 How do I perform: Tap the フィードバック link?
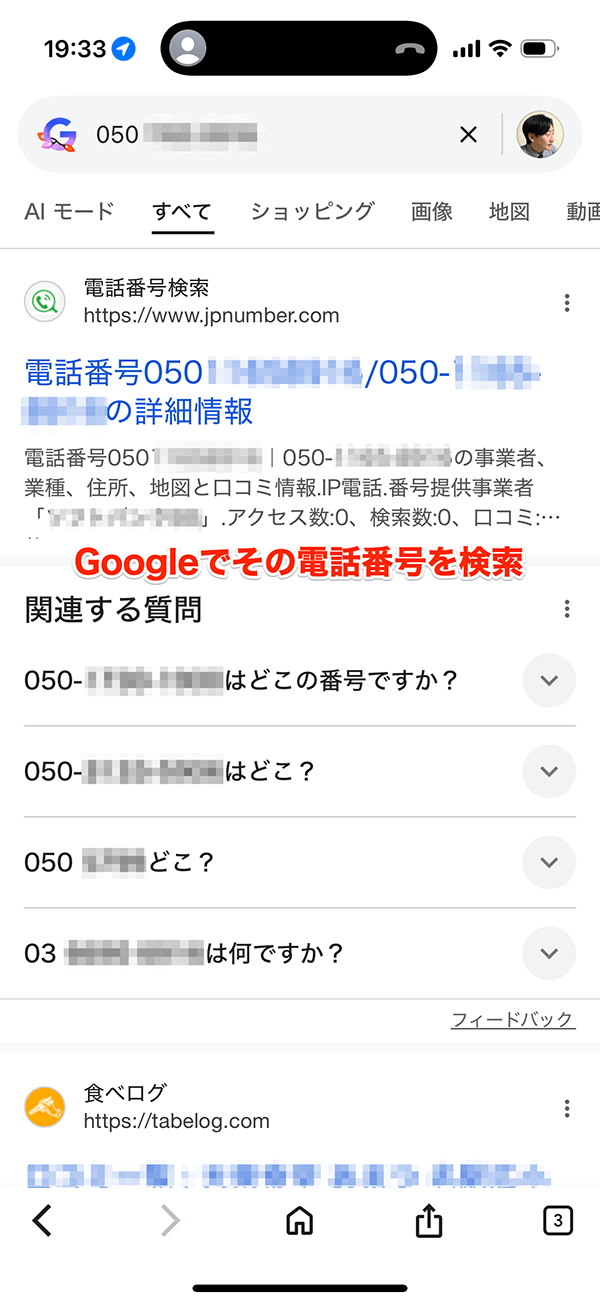click(x=512, y=1020)
